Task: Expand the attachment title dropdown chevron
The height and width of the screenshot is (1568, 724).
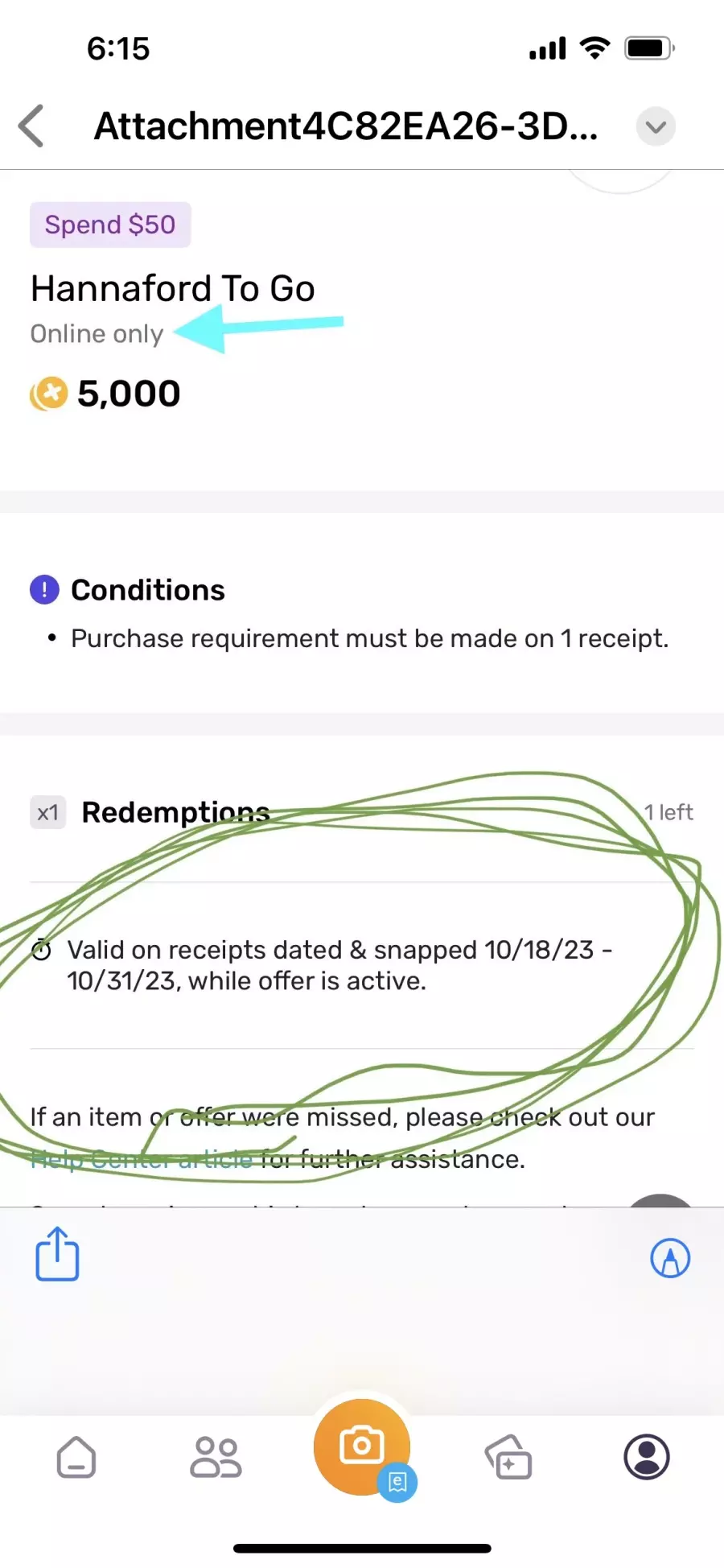Action: pyautogui.click(x=656, y=126)
